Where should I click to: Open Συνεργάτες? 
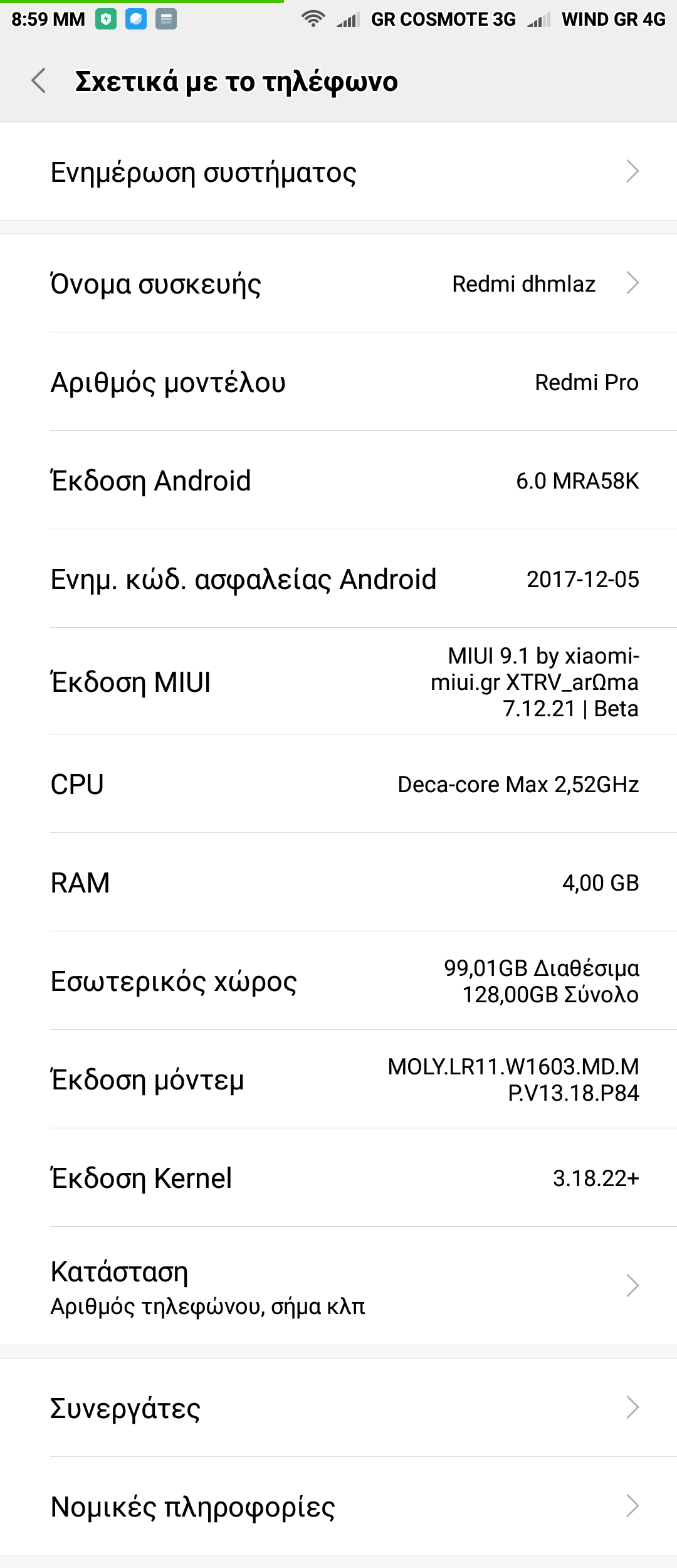[x=338, y=1408]
